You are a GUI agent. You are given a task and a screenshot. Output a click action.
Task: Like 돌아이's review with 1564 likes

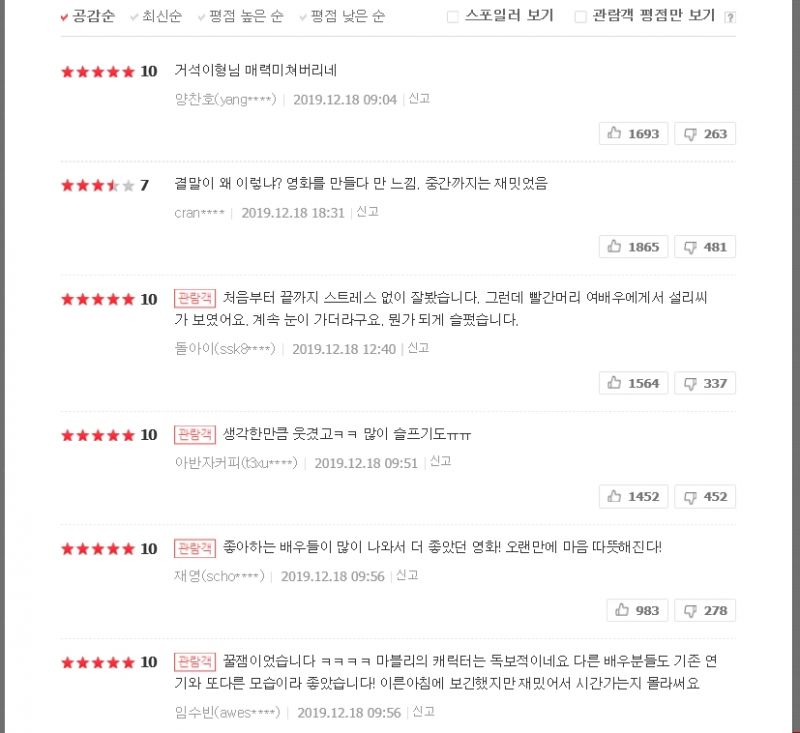click(x=633, y=383)
